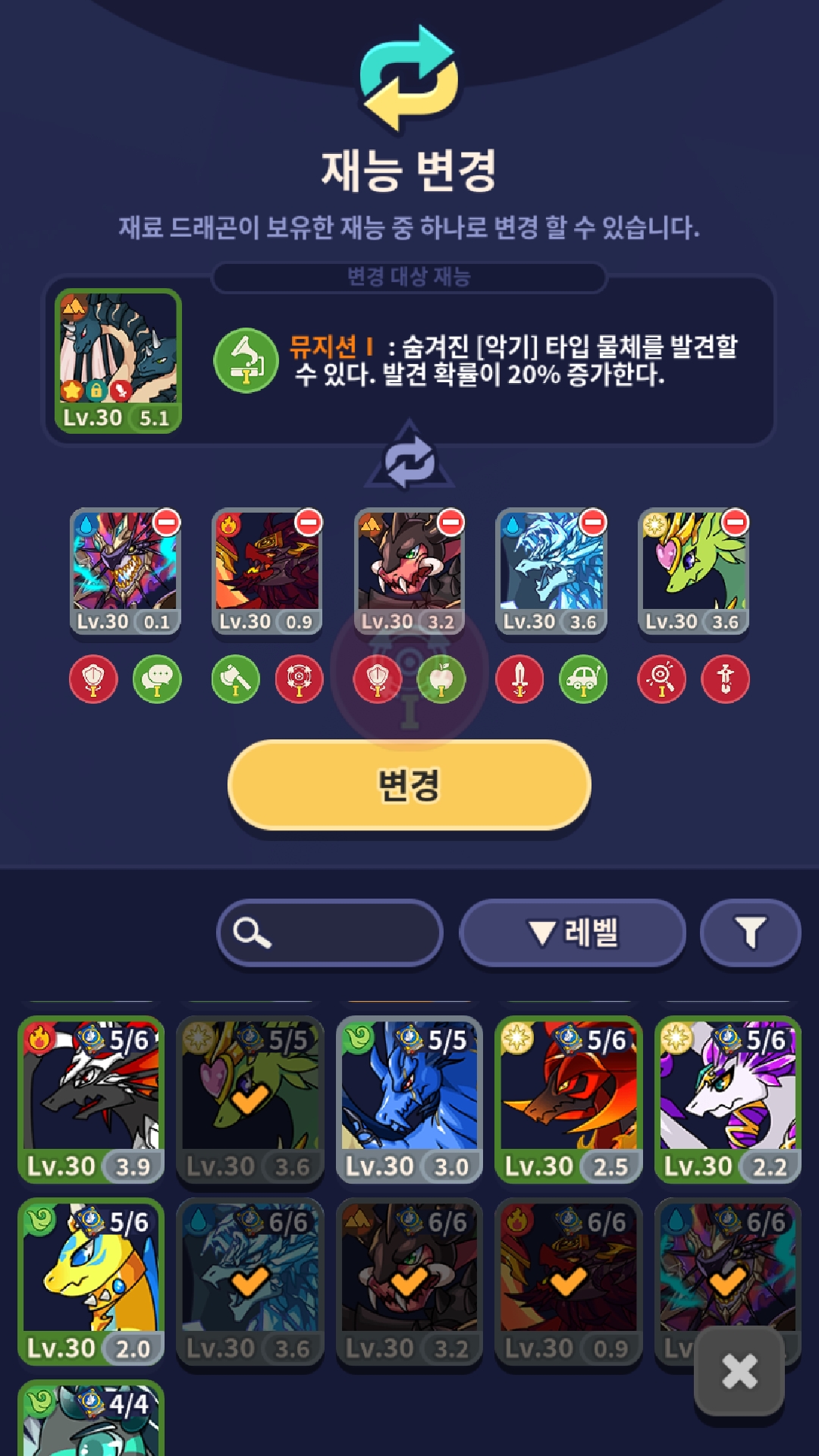Open the dragon search box

point(330,933)
